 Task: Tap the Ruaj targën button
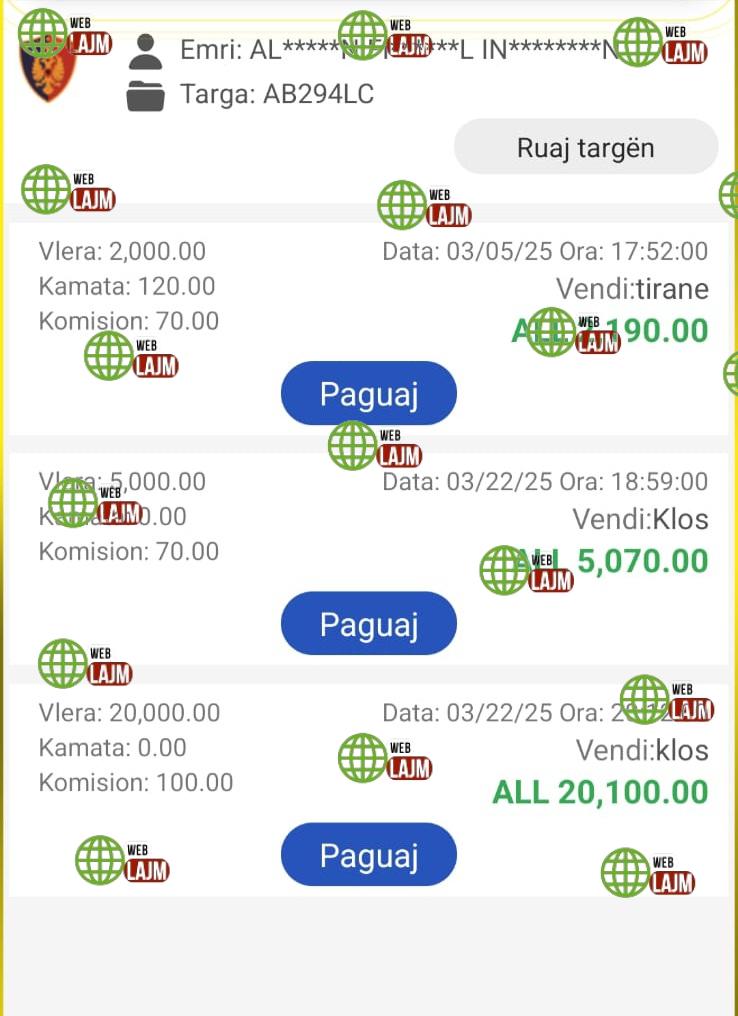click(586, 148)
